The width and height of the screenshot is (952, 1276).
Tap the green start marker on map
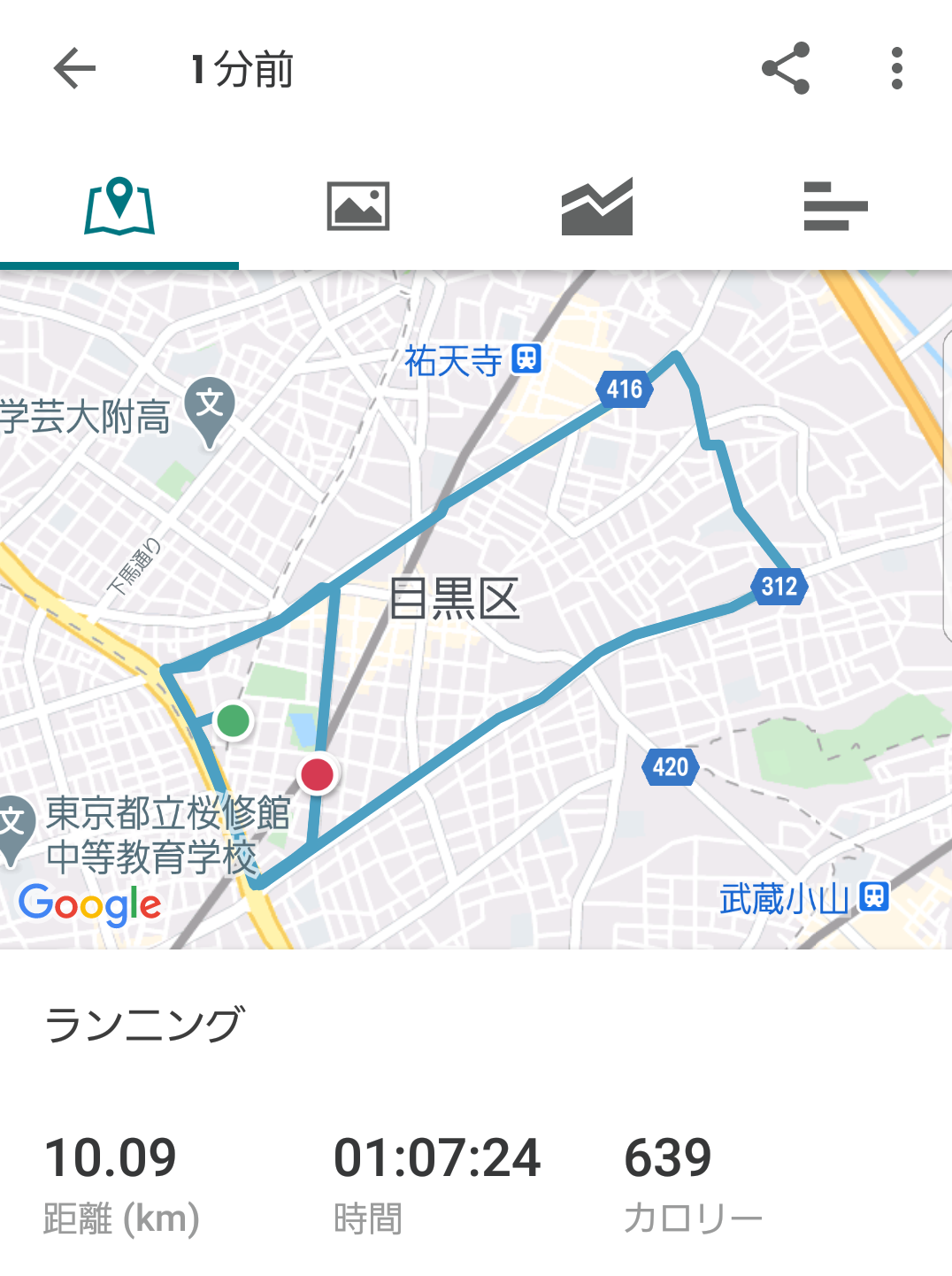pos(234,720)
